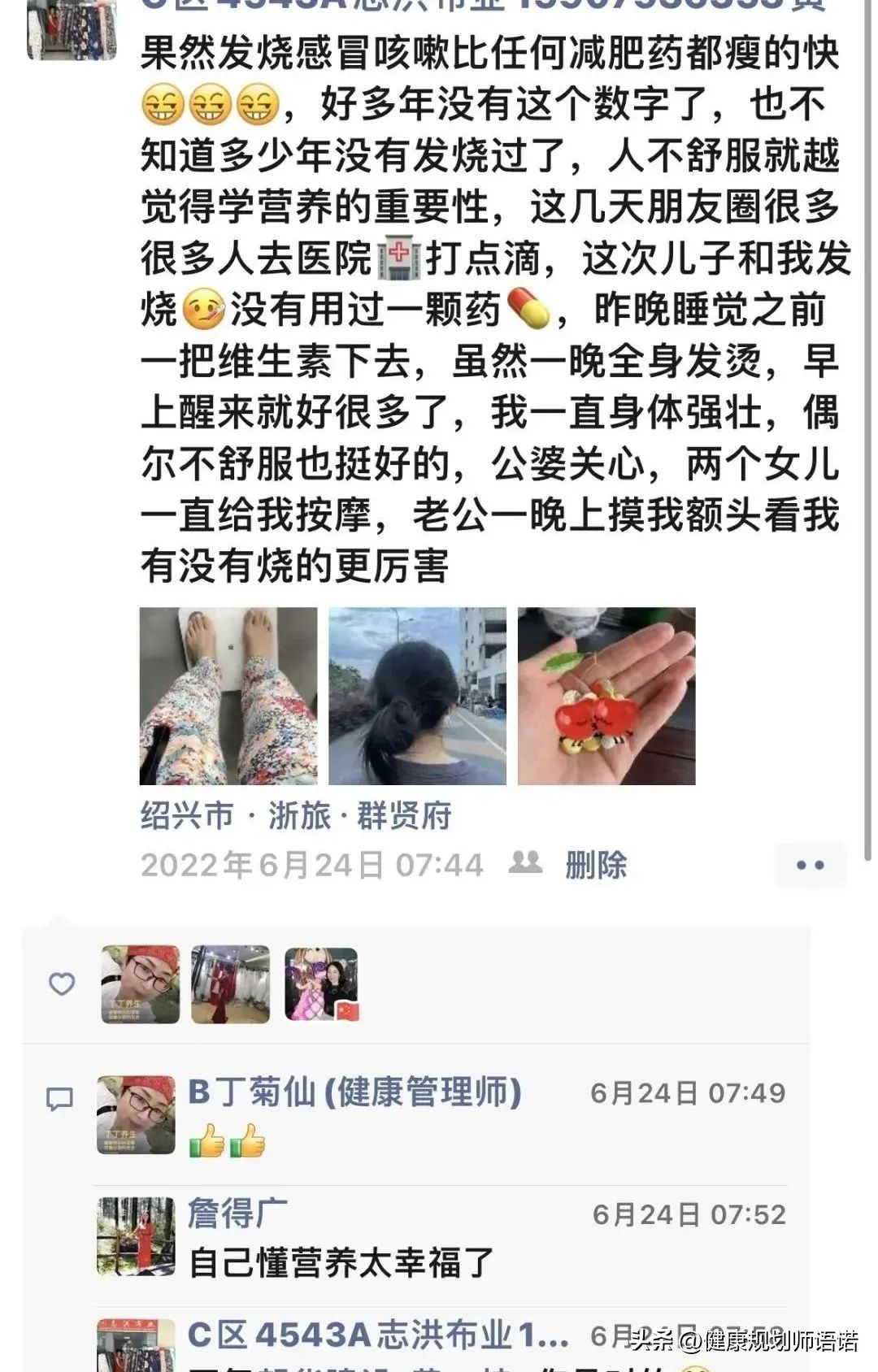Screen dimensions: 878x1372
Task: Open the feet-on-scale photo thumbnail
Action: pos(226,695)
